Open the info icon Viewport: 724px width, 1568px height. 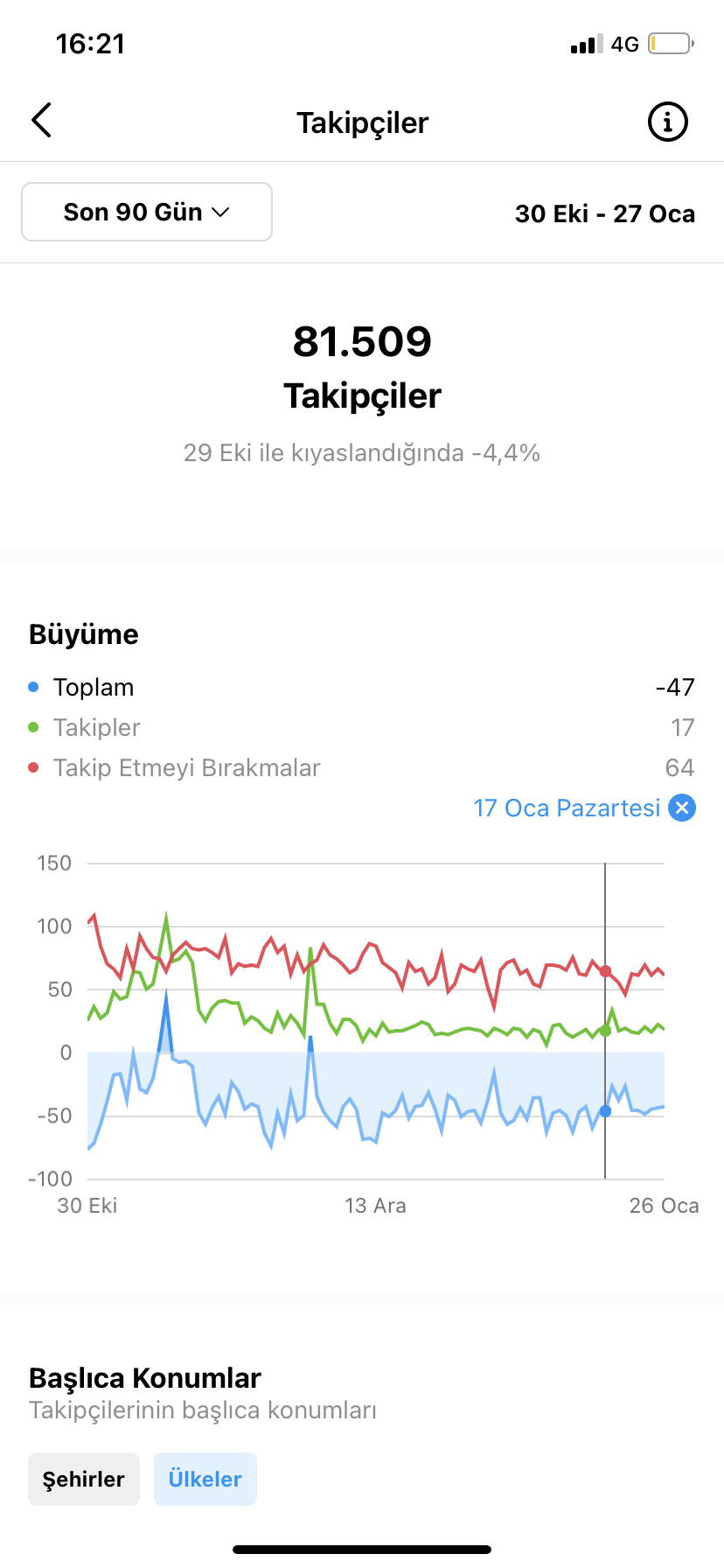click(x=667, y=122)
